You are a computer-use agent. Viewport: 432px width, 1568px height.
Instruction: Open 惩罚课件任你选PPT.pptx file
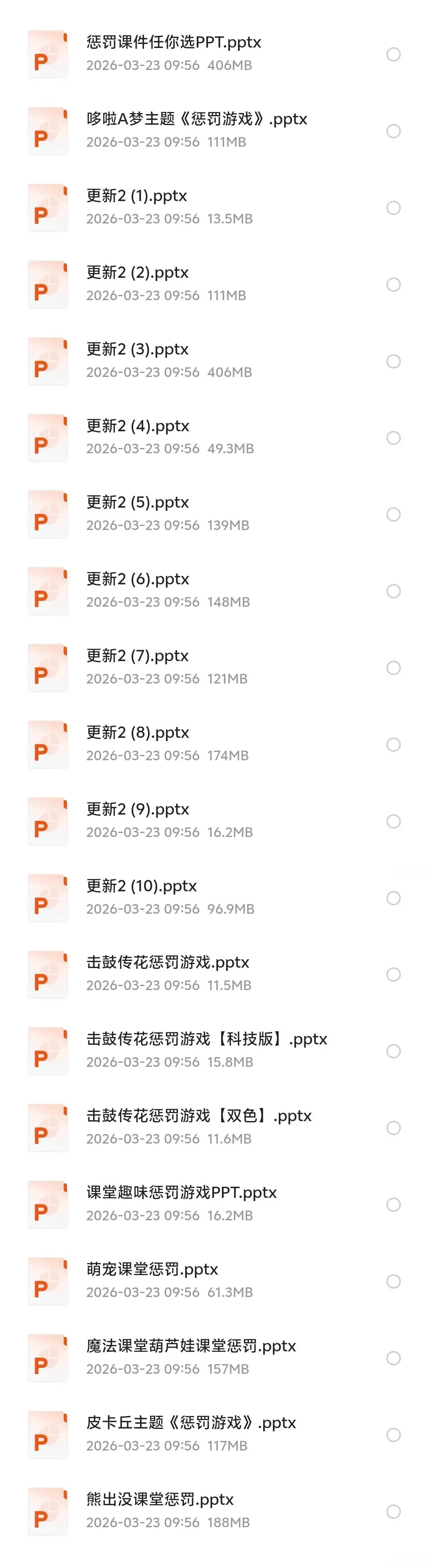tap(174, 43)
